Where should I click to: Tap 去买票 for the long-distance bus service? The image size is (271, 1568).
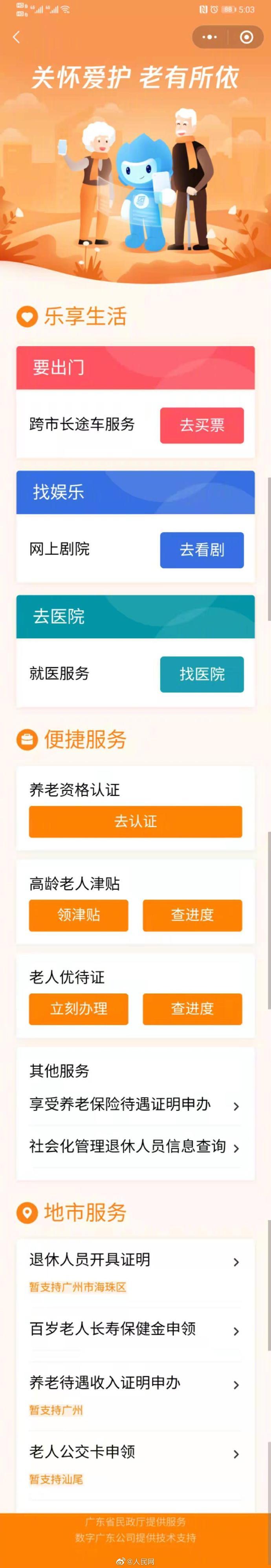201,425
